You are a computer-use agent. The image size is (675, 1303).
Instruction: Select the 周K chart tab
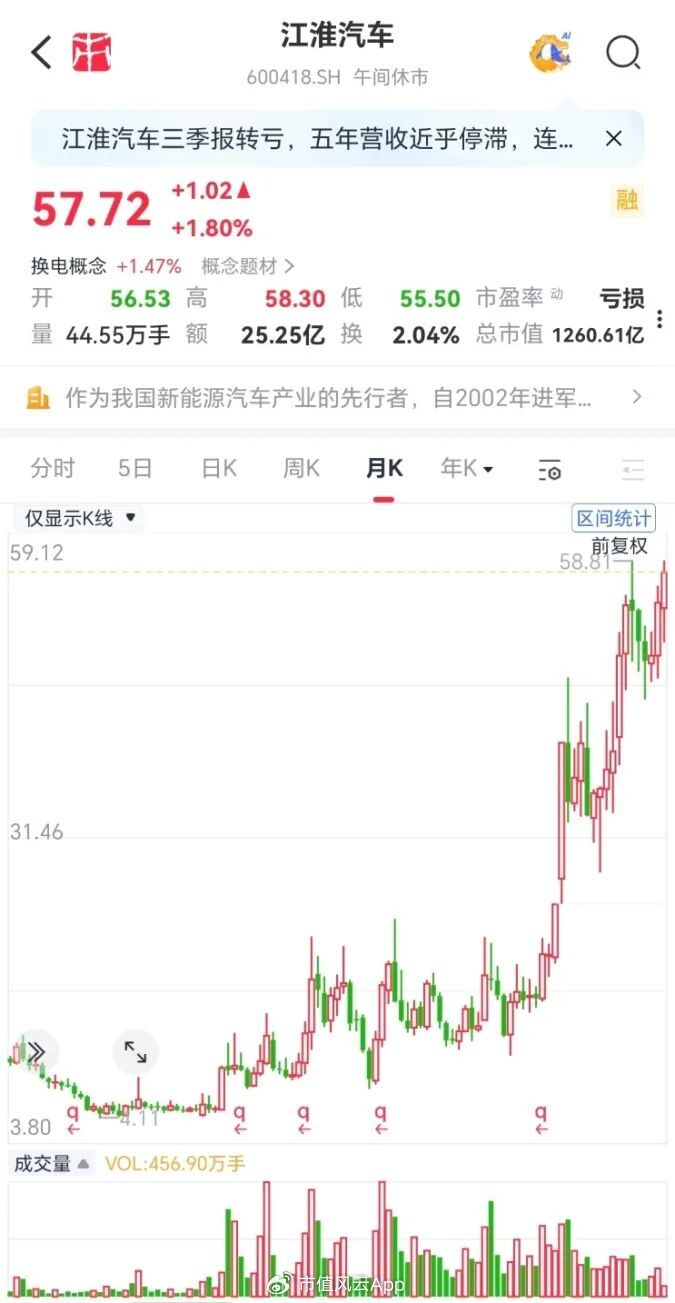[x=301, y=468]
